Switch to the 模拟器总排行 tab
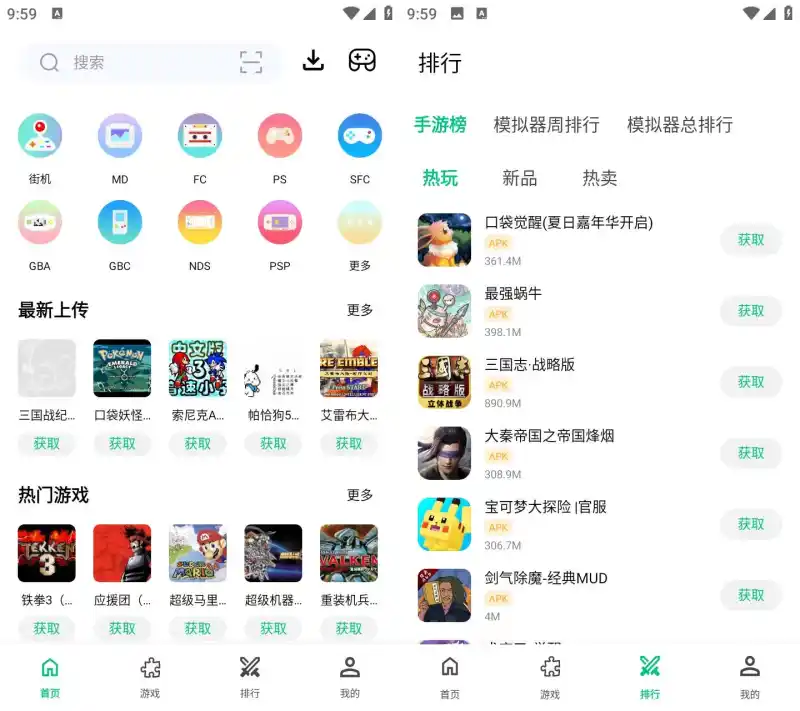The image size is (800, 711). point(680,125)
